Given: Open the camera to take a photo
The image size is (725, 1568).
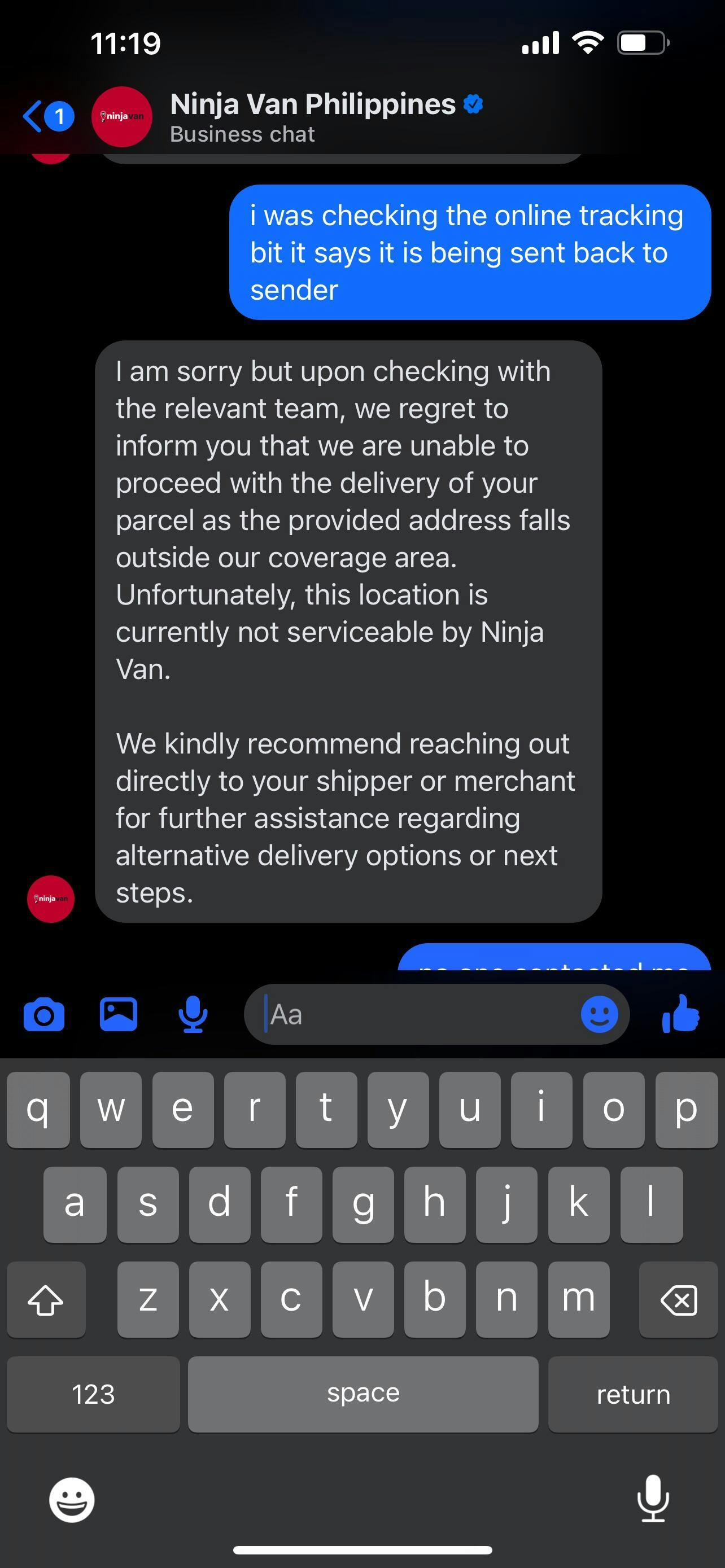Looking at the screenshot, I should coord(44,1015).
